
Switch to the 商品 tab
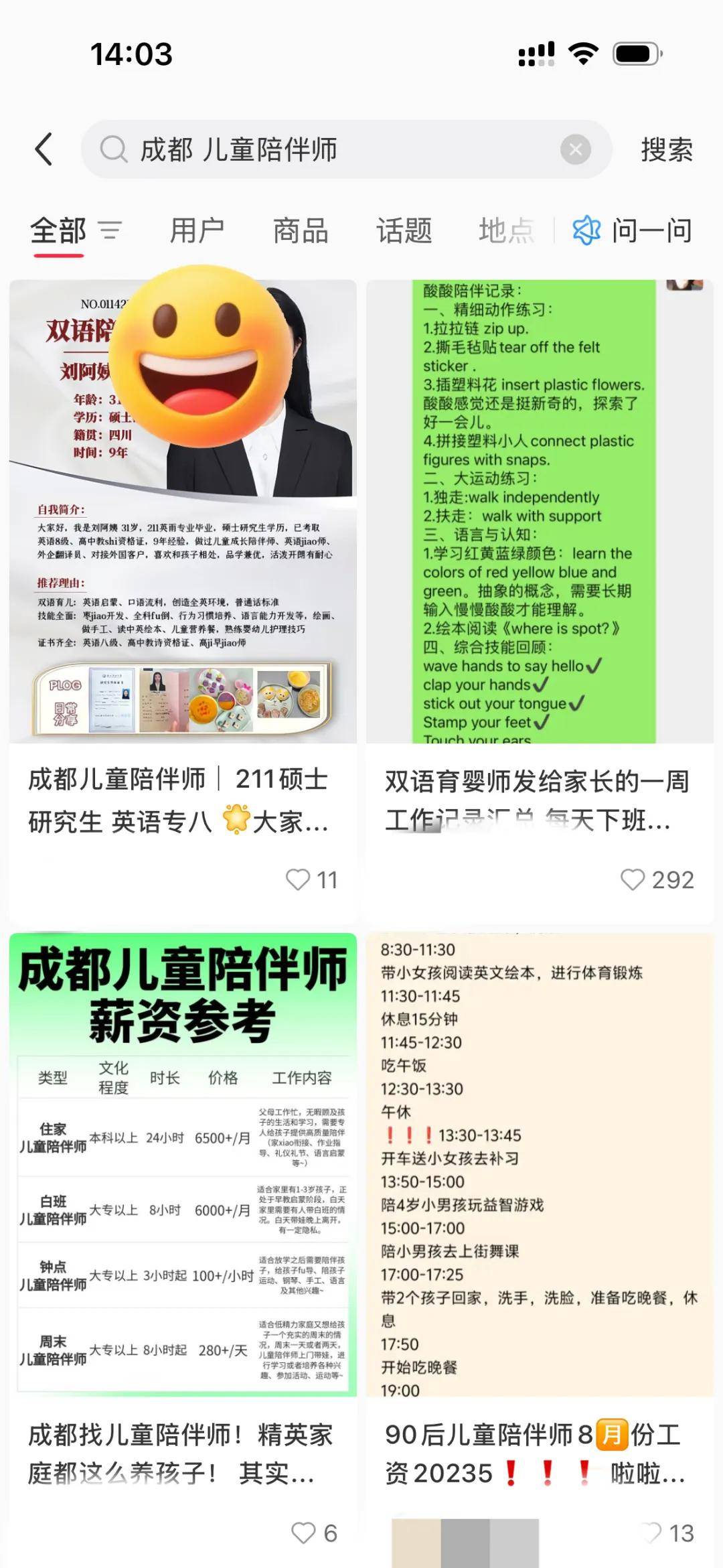(x=301, y=231)
